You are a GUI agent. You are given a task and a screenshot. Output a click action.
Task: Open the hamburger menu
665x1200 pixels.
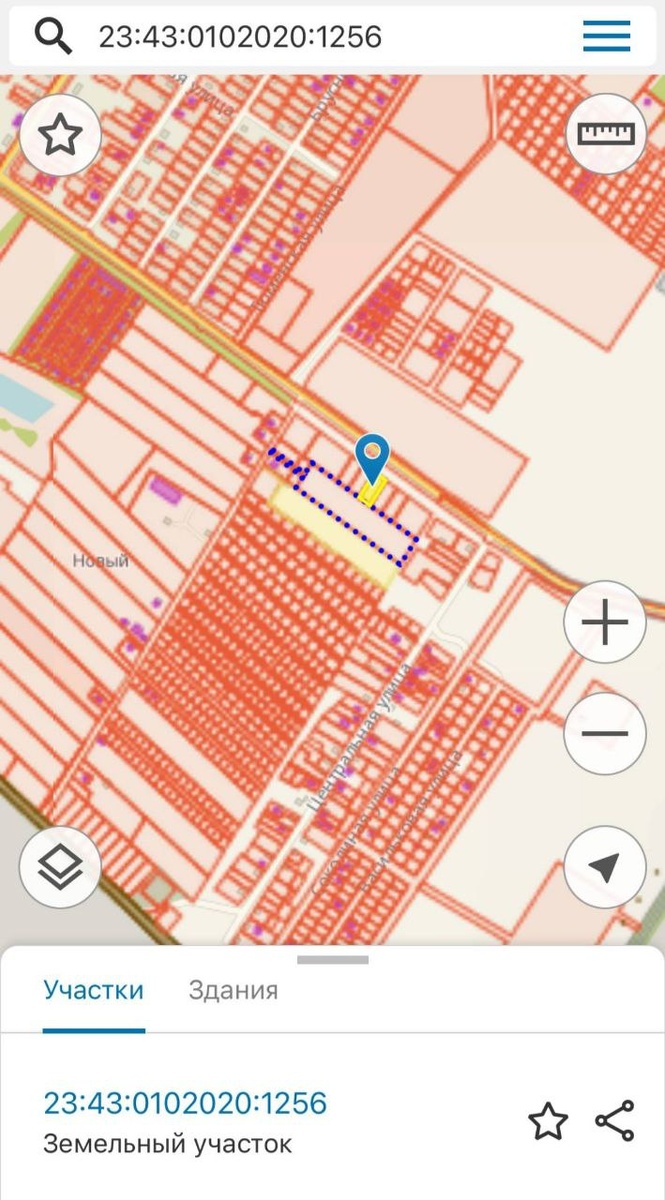click(x=606, y=37)
